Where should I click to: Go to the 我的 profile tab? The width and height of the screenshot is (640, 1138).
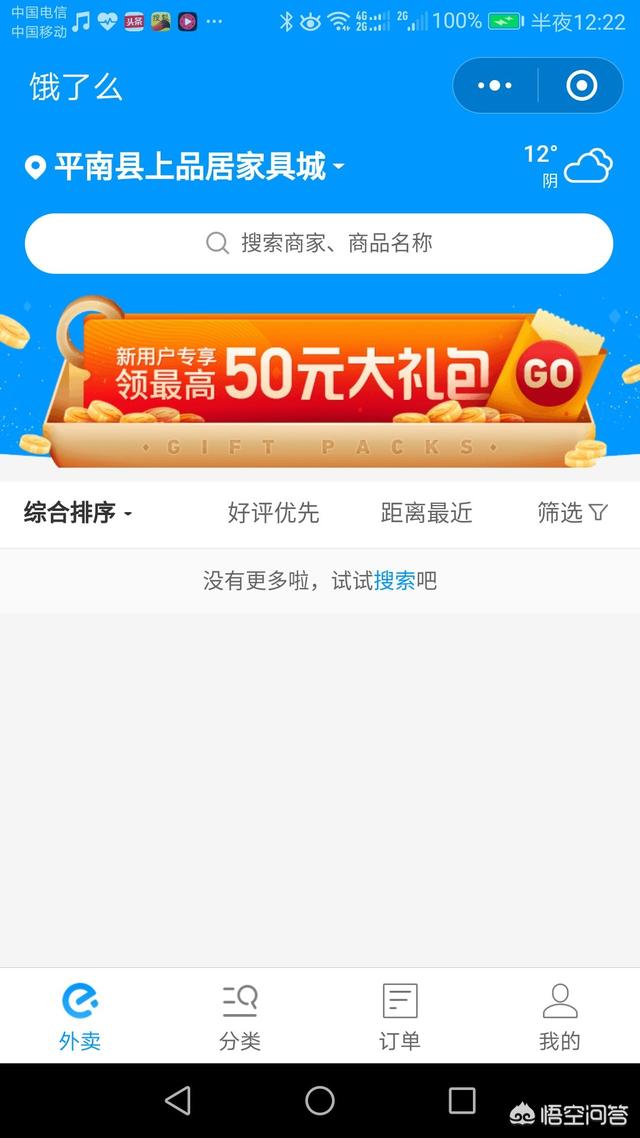click(x=560, y=1016)
